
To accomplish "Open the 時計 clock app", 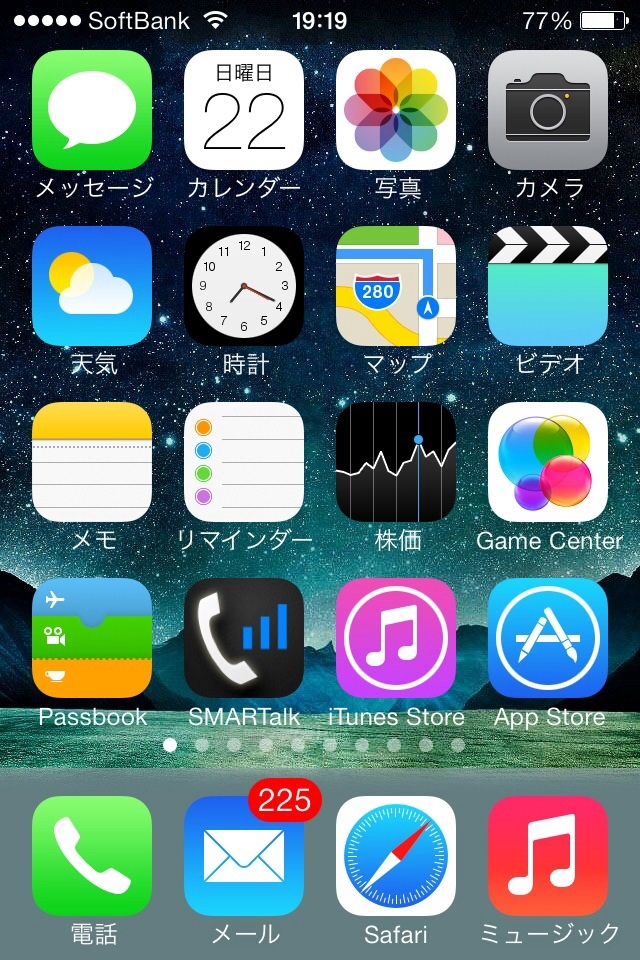I will [244, 286].
